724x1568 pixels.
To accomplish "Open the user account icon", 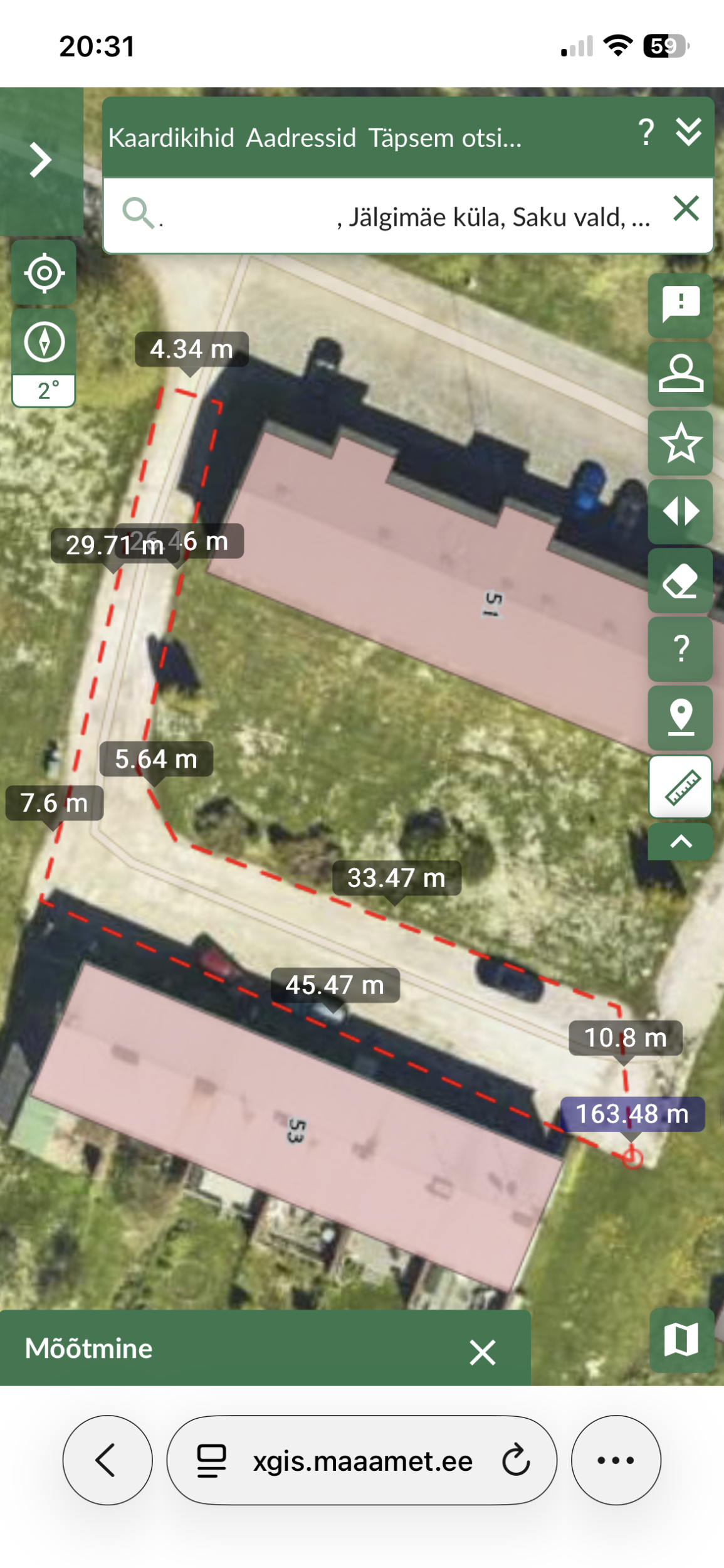I will point(680,374).
